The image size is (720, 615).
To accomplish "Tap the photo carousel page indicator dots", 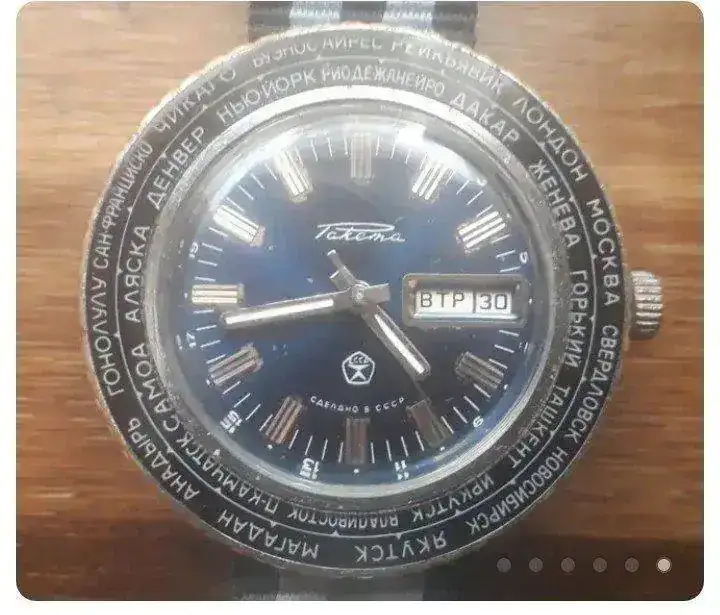I will pyautogui.click(x=583, y=565).
